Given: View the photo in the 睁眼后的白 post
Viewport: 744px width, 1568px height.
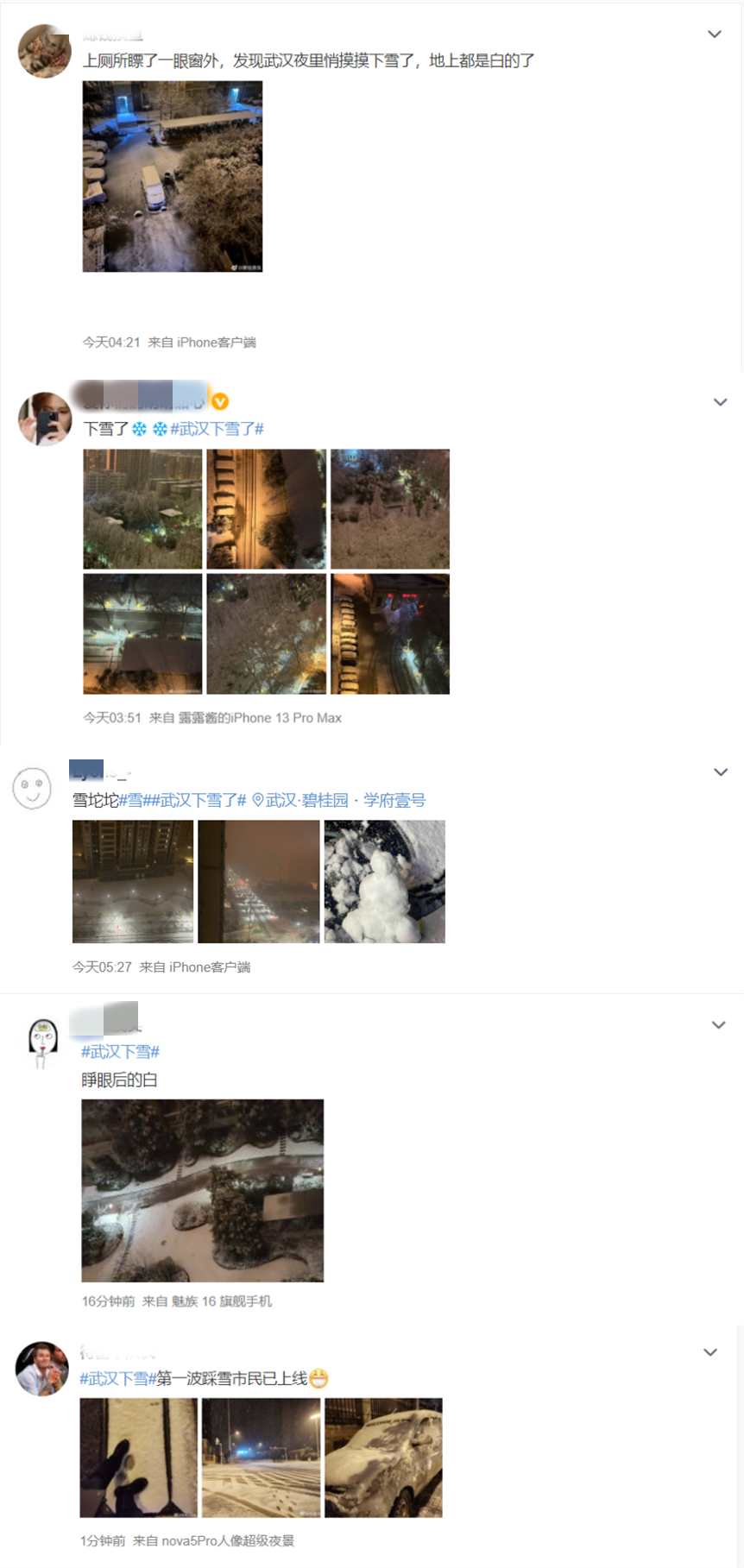Looking at the screenshot, I should coord(203,1190).
